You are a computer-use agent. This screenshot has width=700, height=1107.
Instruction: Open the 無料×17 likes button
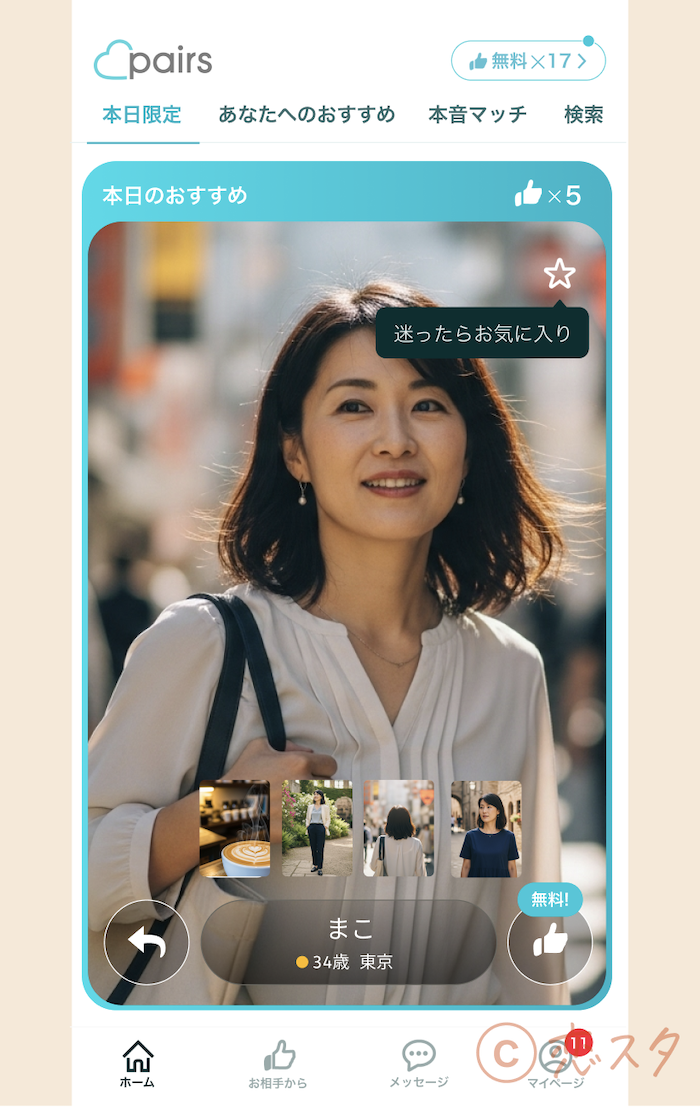pos(528,61)
